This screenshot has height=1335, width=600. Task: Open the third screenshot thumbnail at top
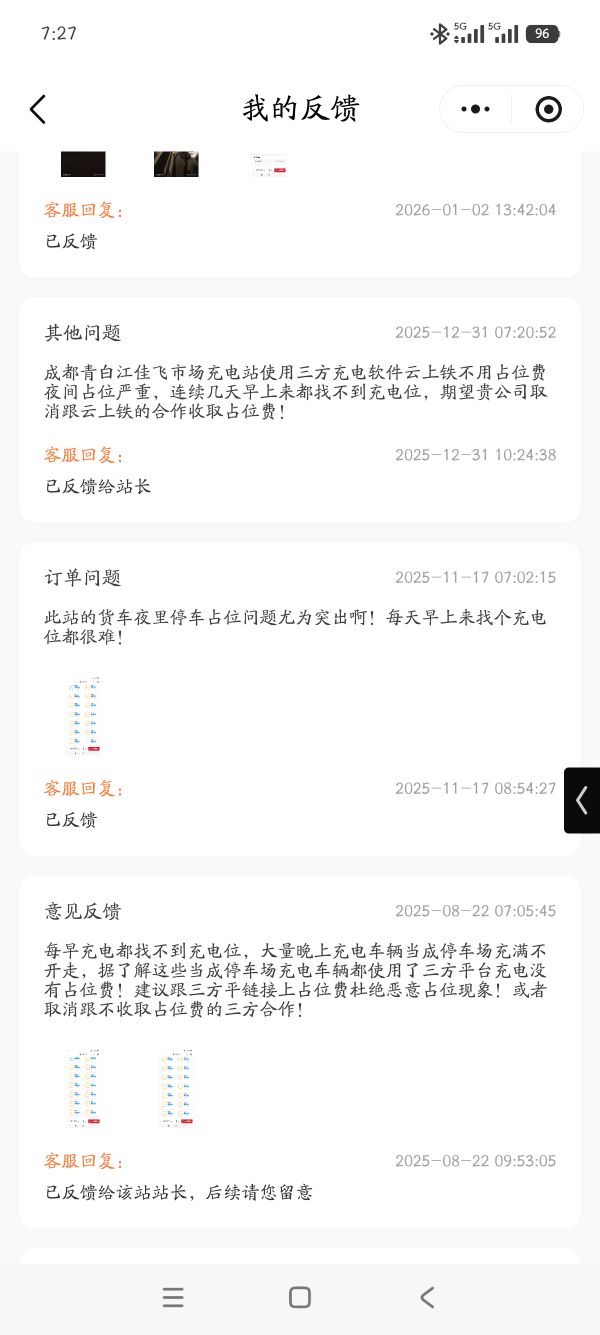pyautogui.click(x=268, y=165)
